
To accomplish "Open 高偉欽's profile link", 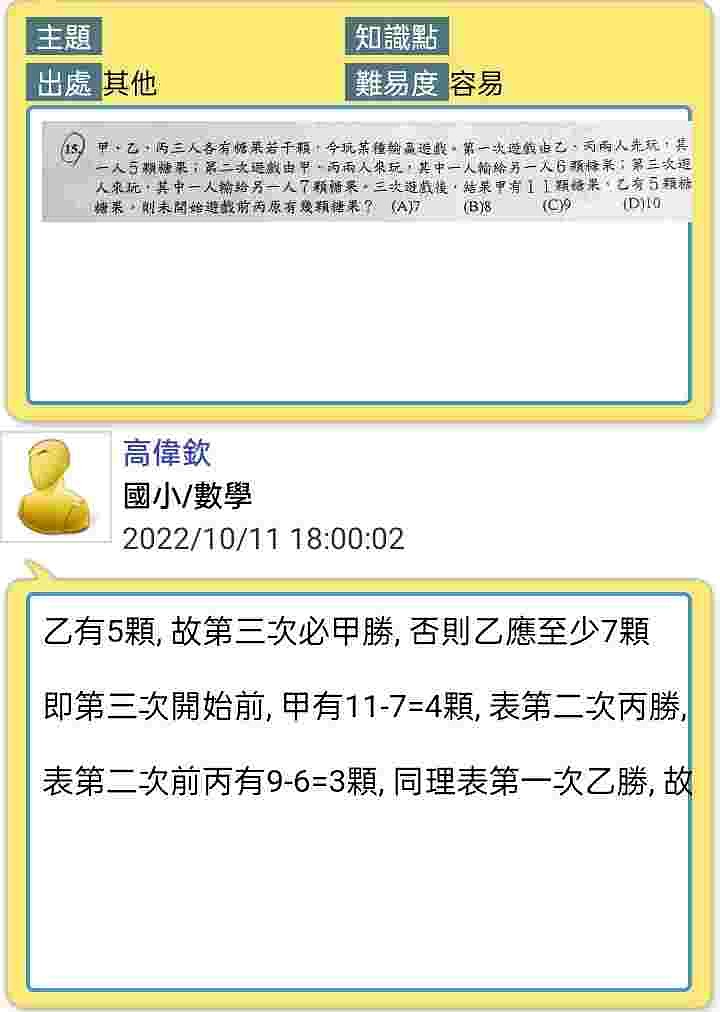I will coord(167,453).
